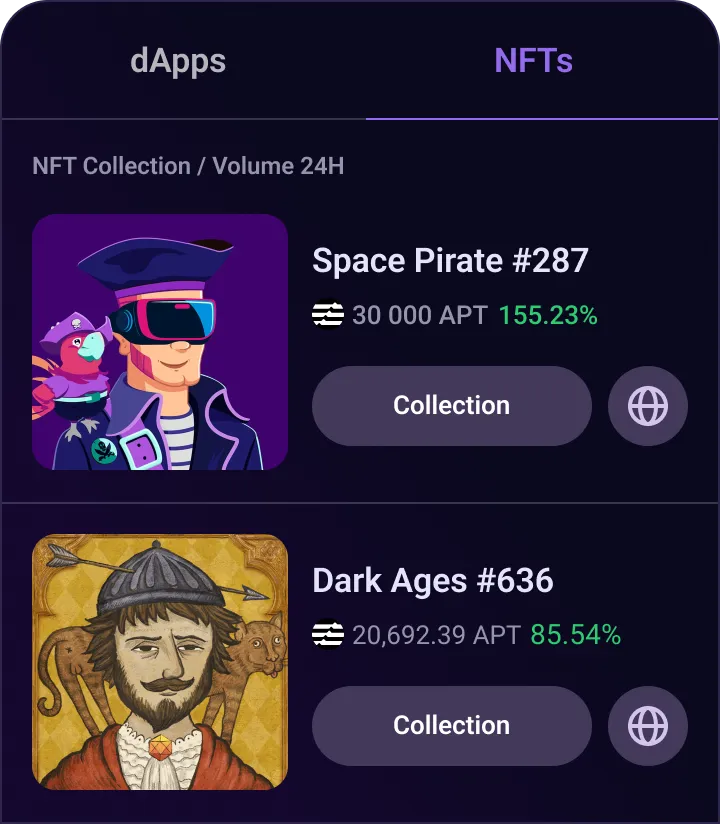The height and width of the screenshot is (824, 720).
Task: Select the NFTs tab
Action: click(533, 61)
